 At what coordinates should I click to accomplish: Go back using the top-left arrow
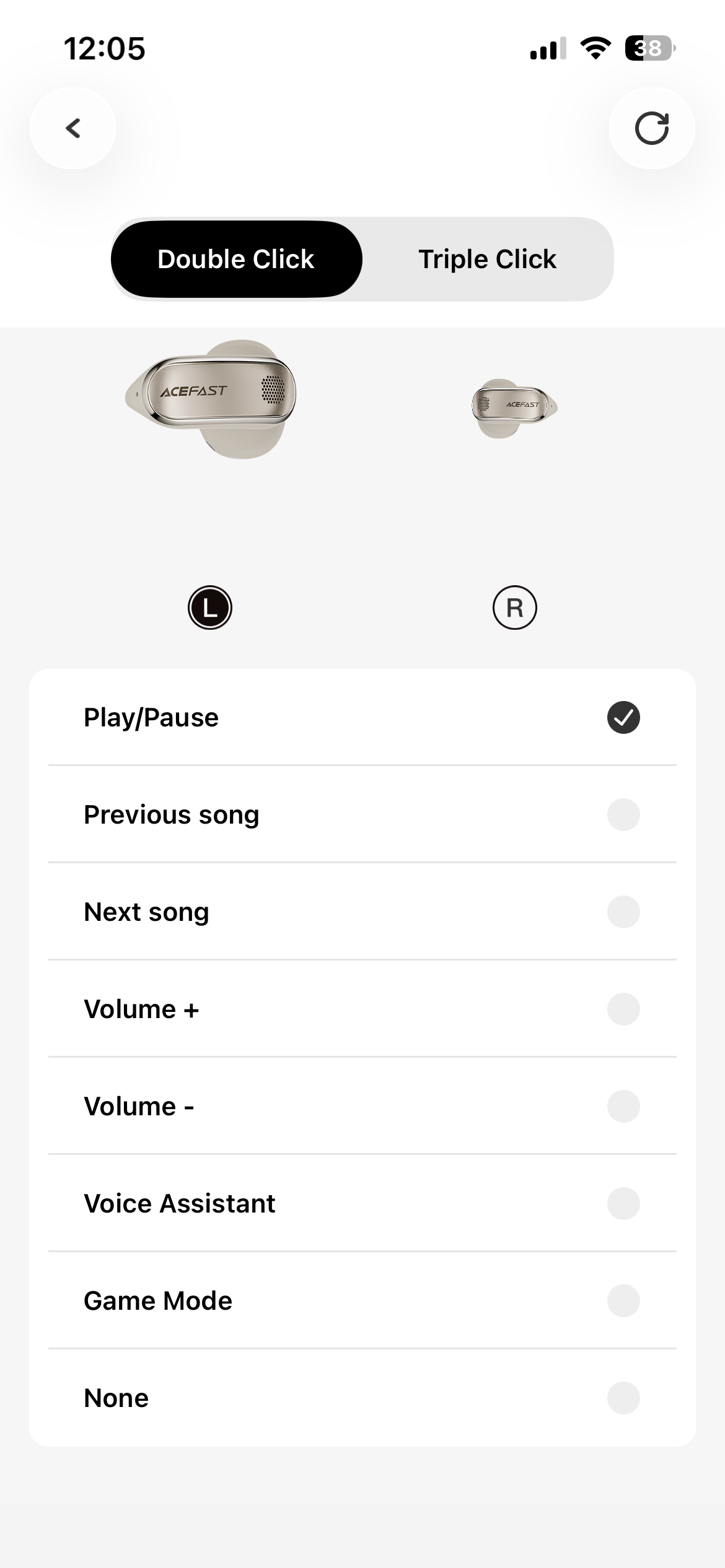click(x=73, y=128)
